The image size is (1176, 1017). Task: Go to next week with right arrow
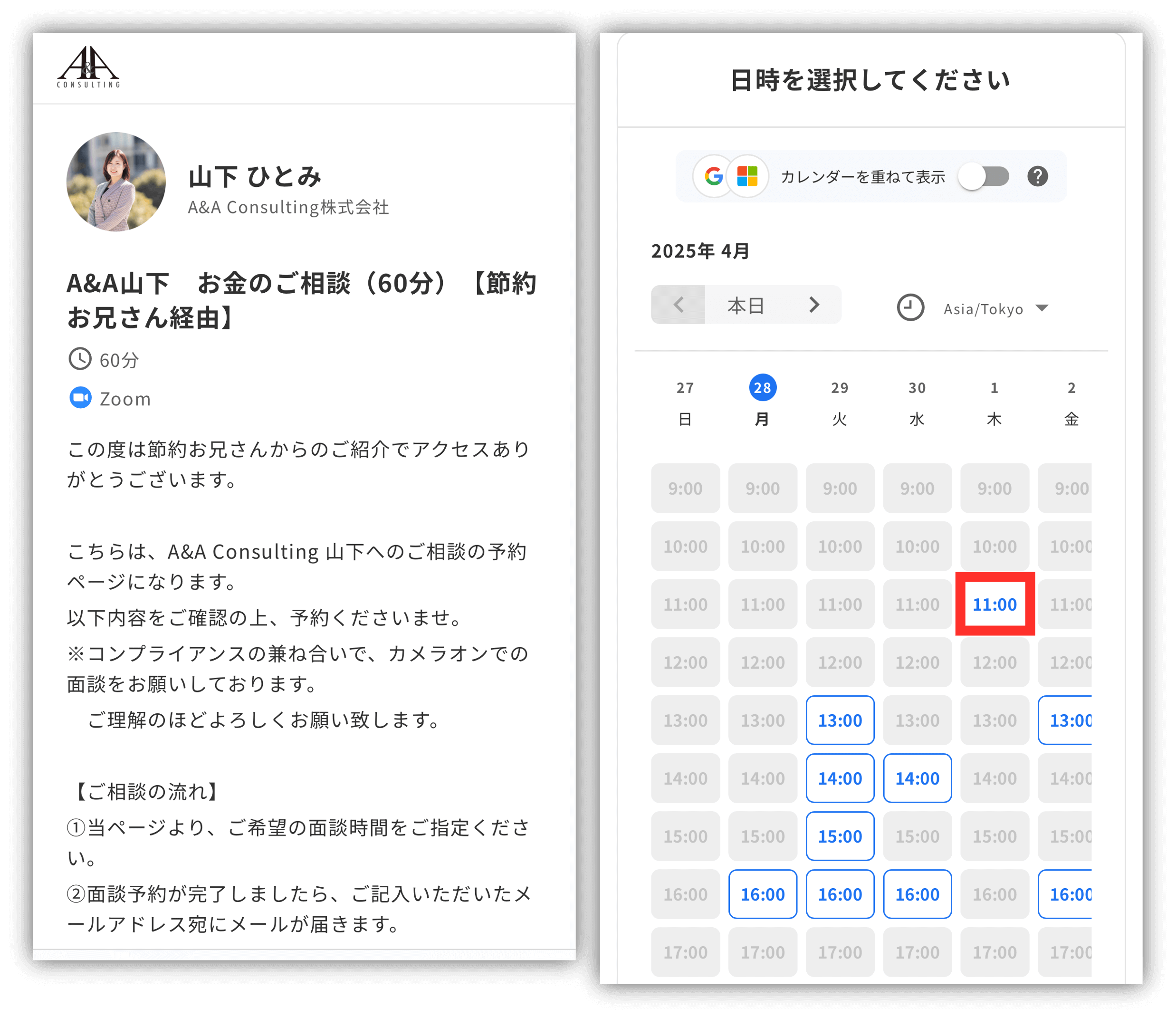pos(814,305)
